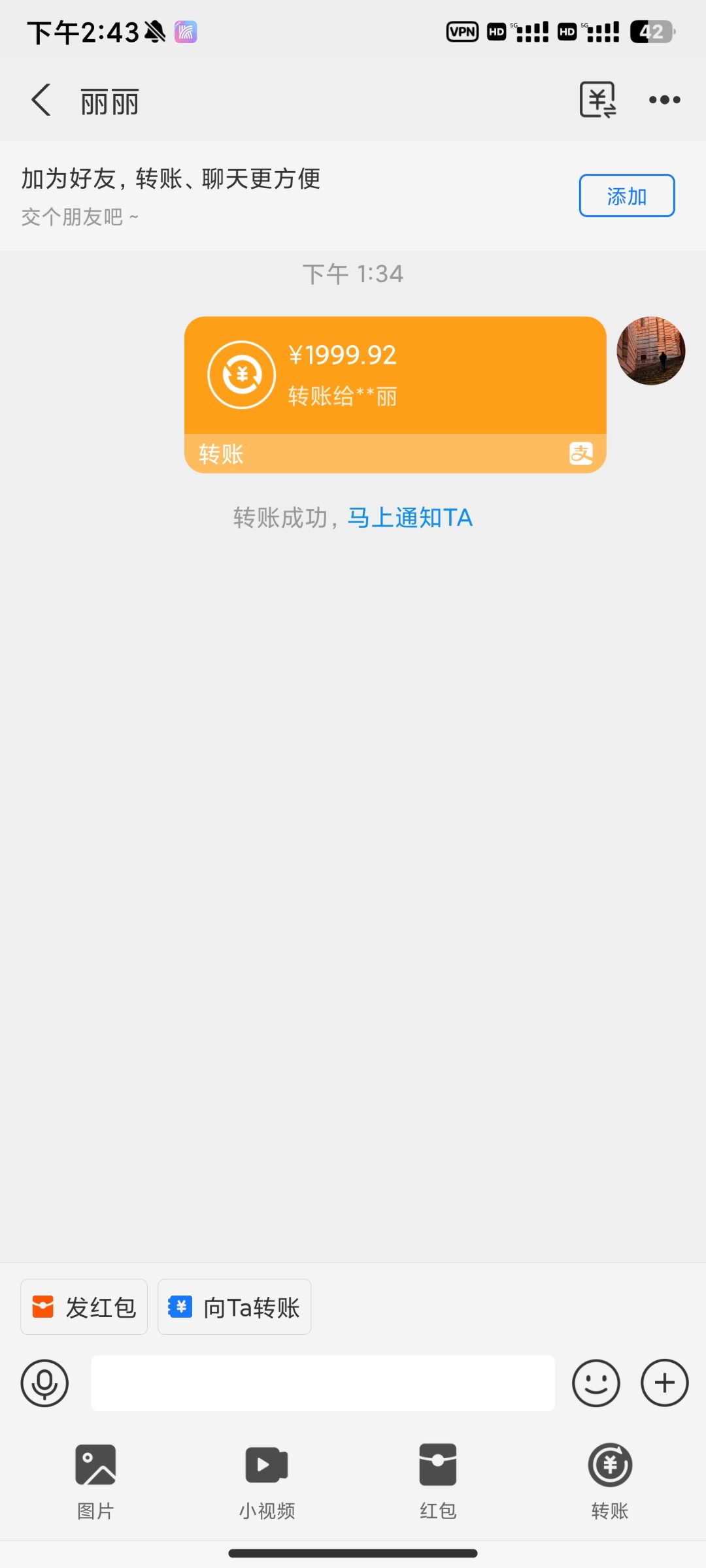The width and height of the screenshot is (706, 1568).
Task: Switch to voice input microphone
Action: [x=44, y=1383]
